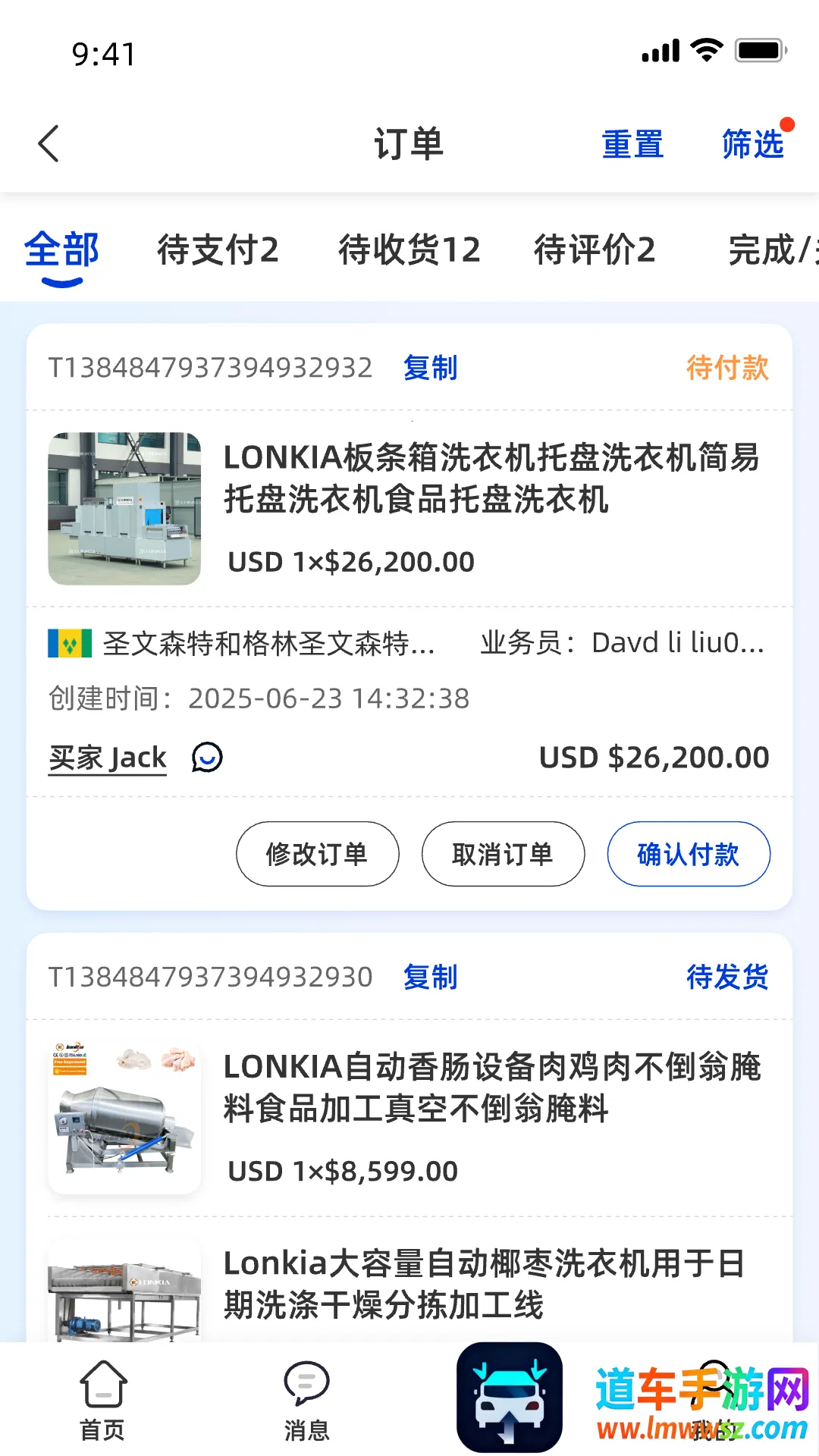The height and width of the screenshot is (1456, 819).
Task: Tap 确认付款 to confirm payment
Action: 689,854
